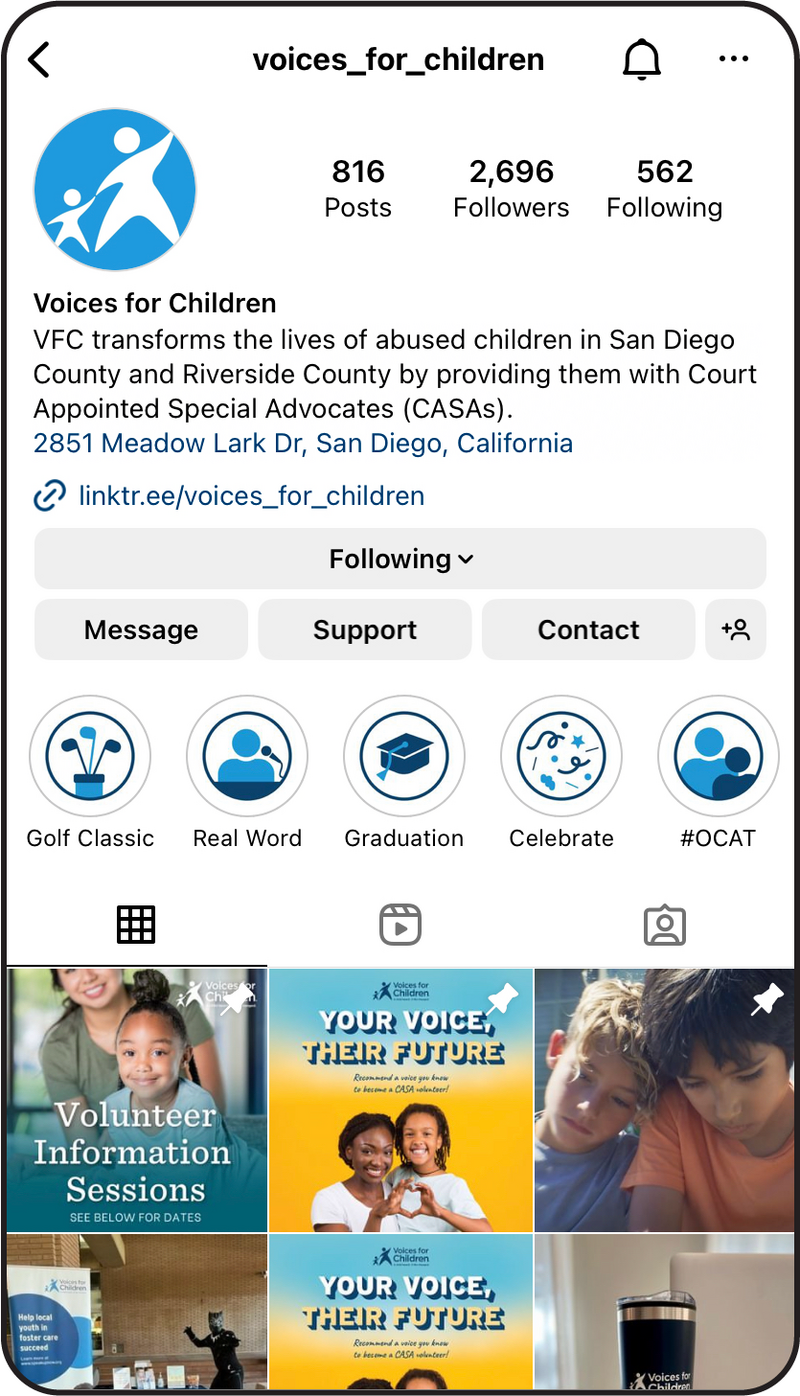Open the Volunteer Information Sessions post

pos(137,1100)
